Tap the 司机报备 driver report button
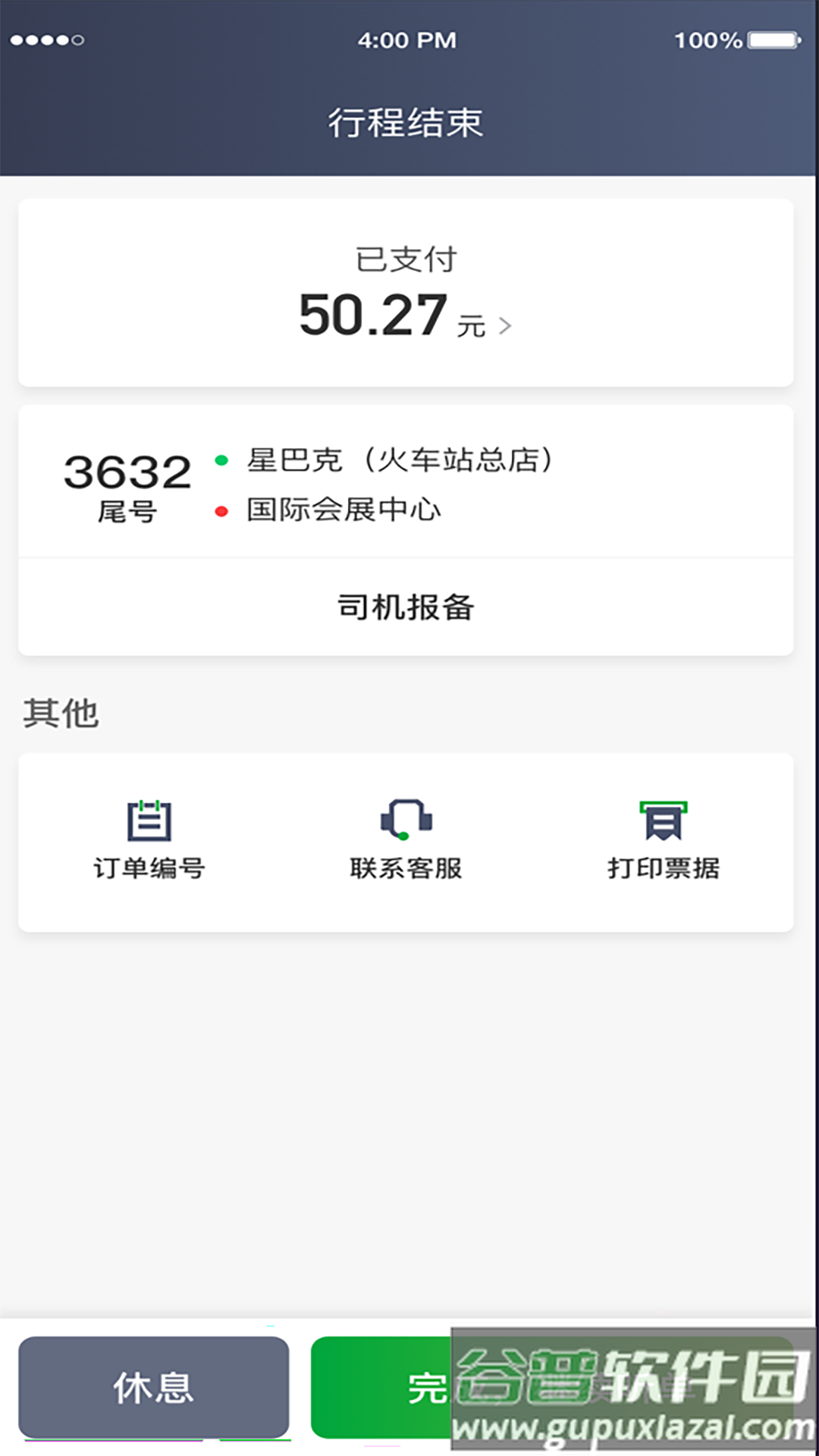This screenshot has height=1456, width=819. pos(406,607)
